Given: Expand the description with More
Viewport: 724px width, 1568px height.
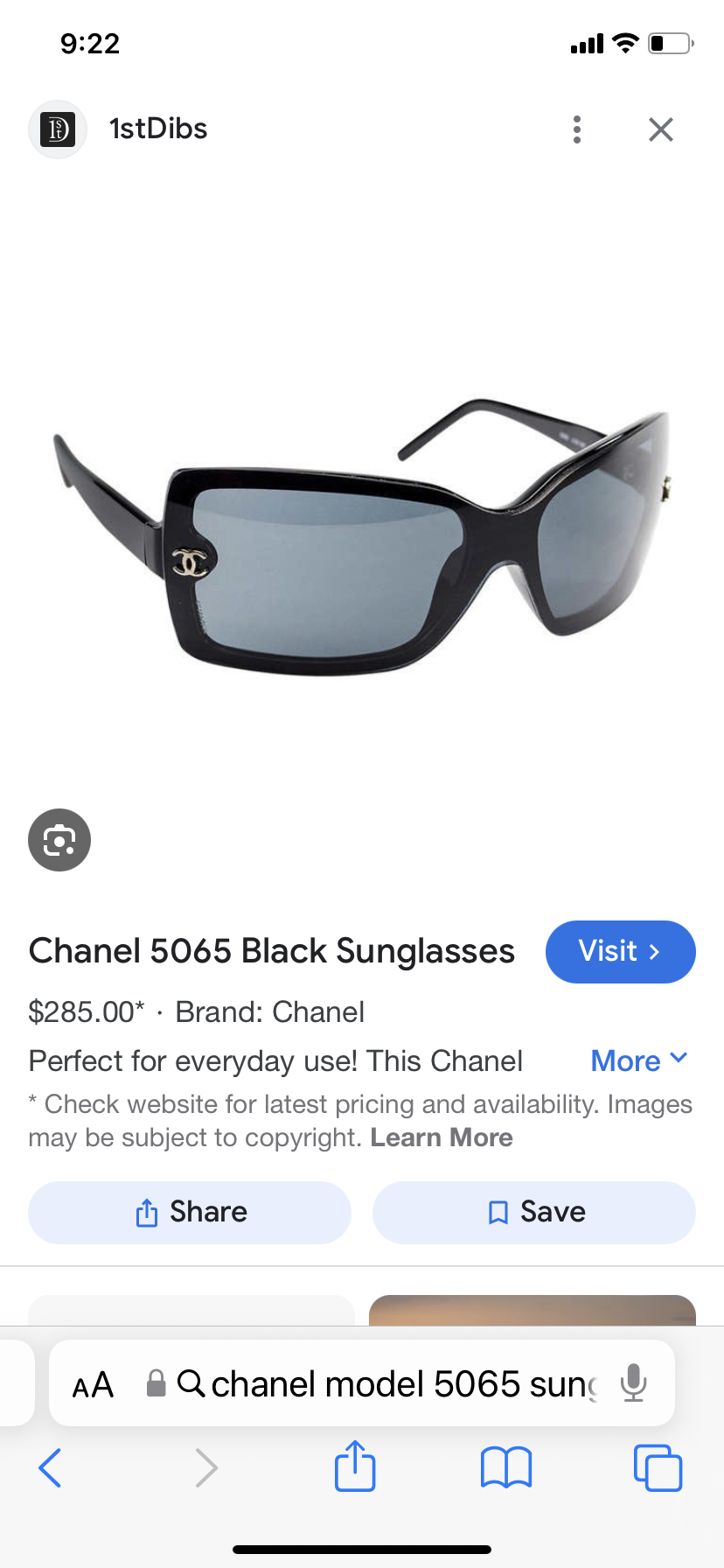Looking at the screenshot, I should [639, 1060].
